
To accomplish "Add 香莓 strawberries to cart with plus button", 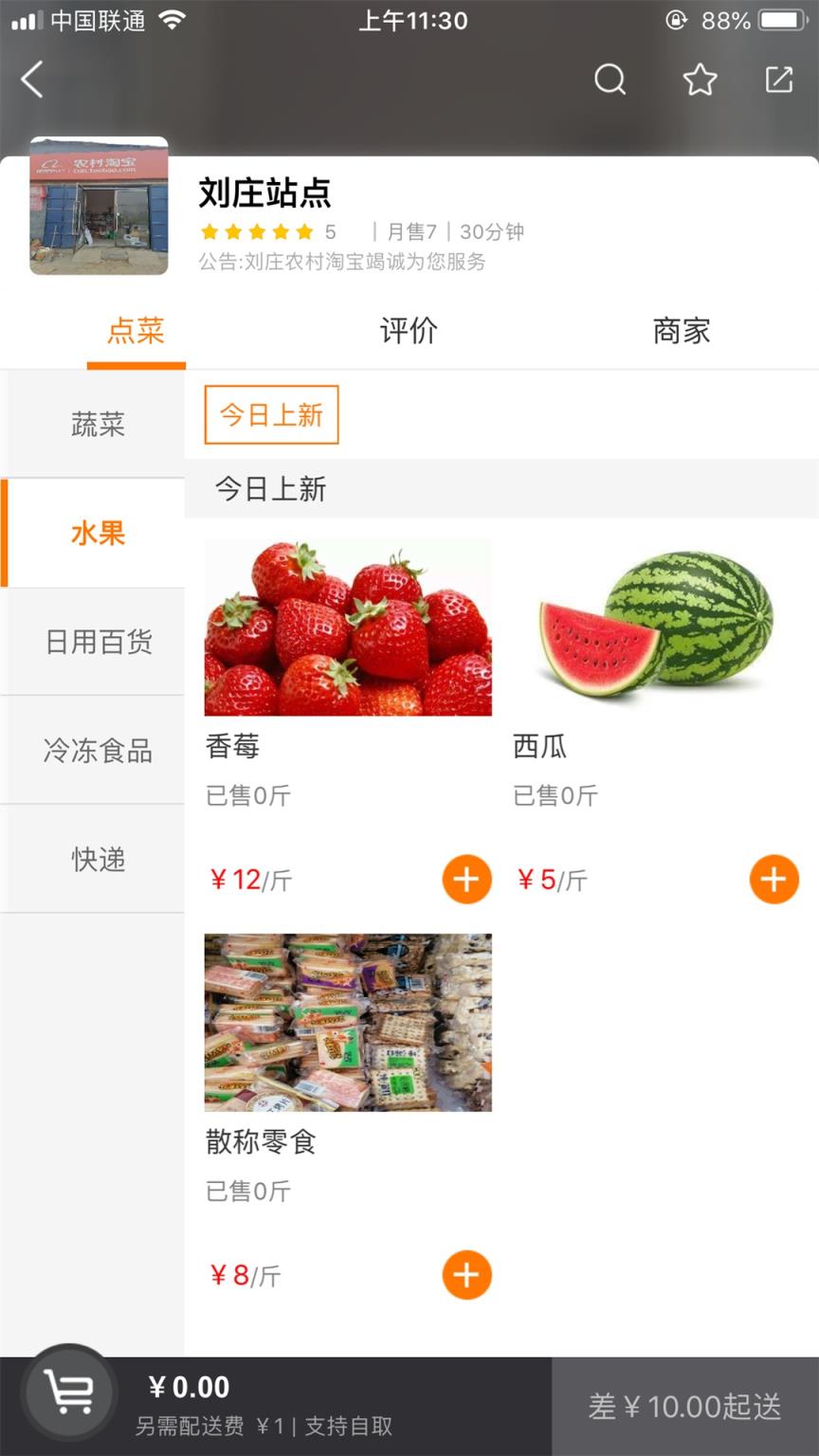I will [x=466, y=880].
